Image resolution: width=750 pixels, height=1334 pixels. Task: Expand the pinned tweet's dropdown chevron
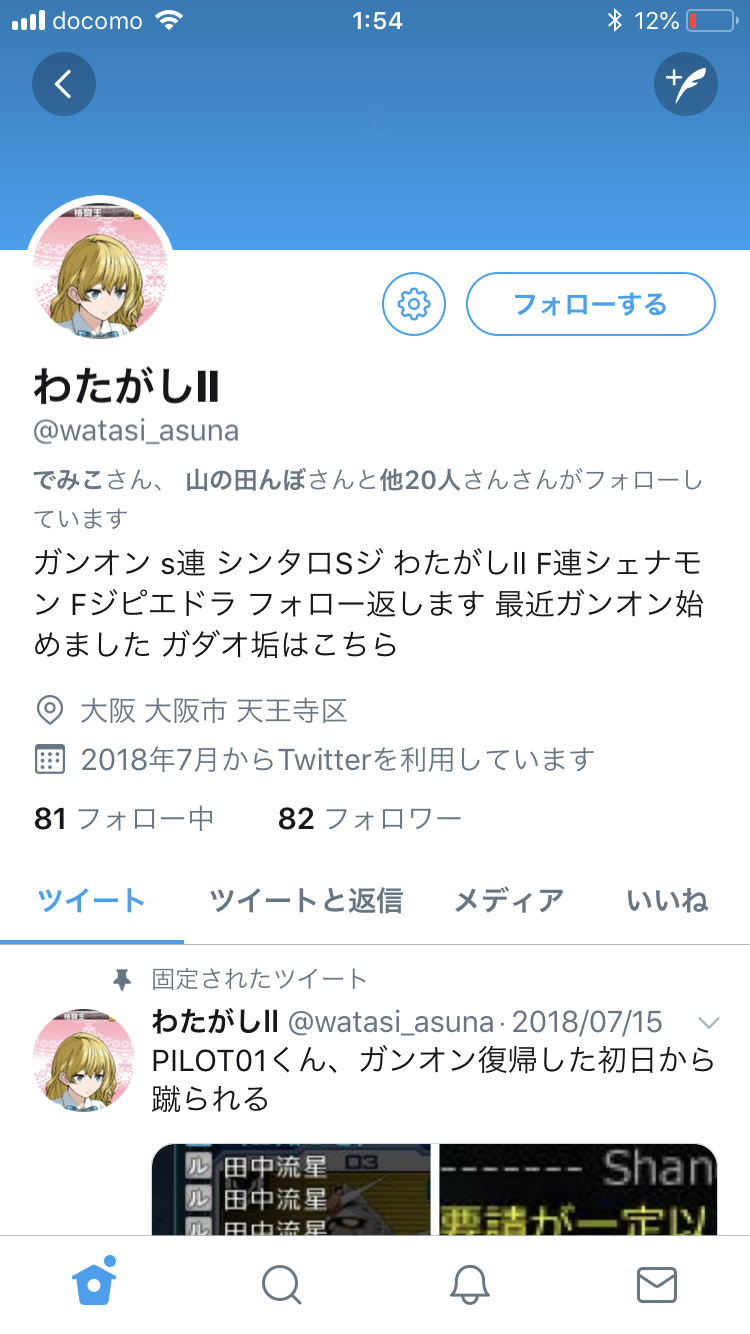point(709,1022)
